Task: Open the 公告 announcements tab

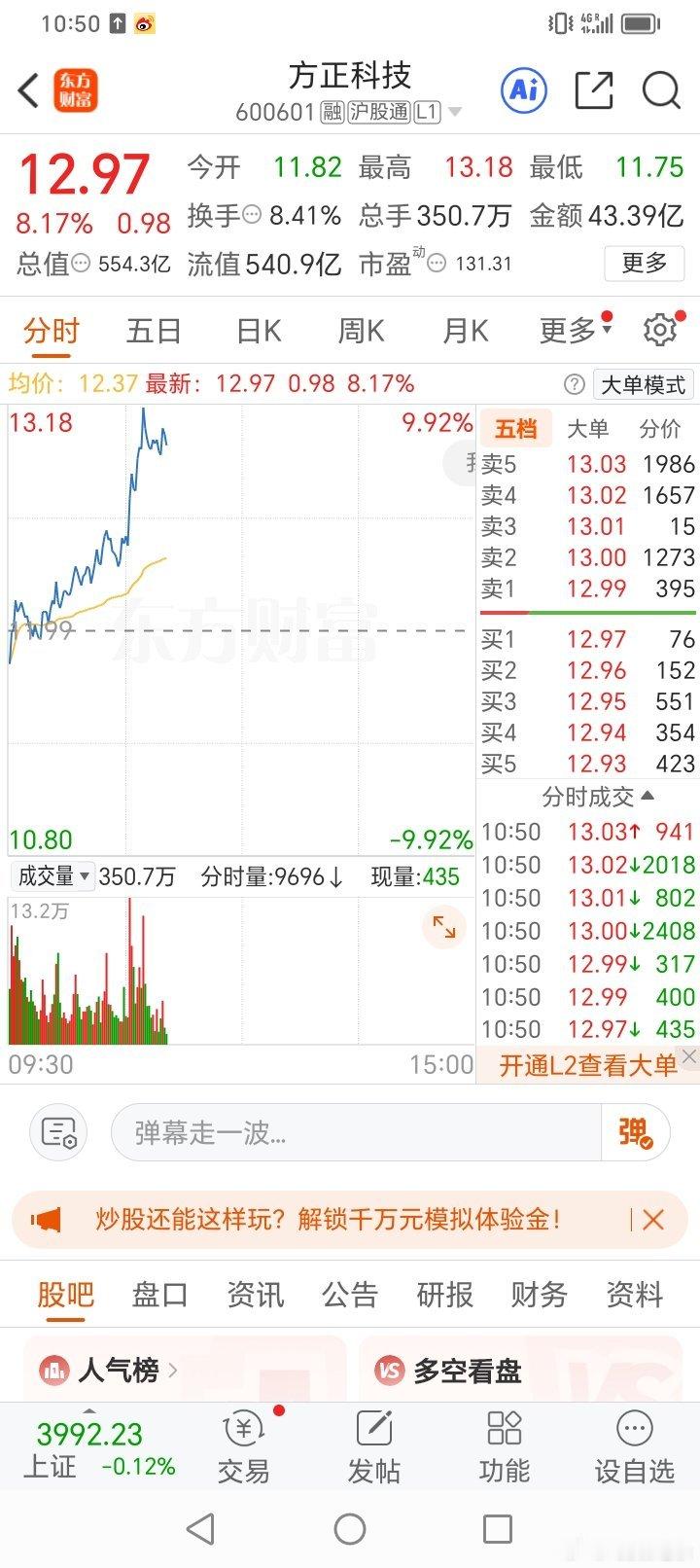Action: 349,1295
